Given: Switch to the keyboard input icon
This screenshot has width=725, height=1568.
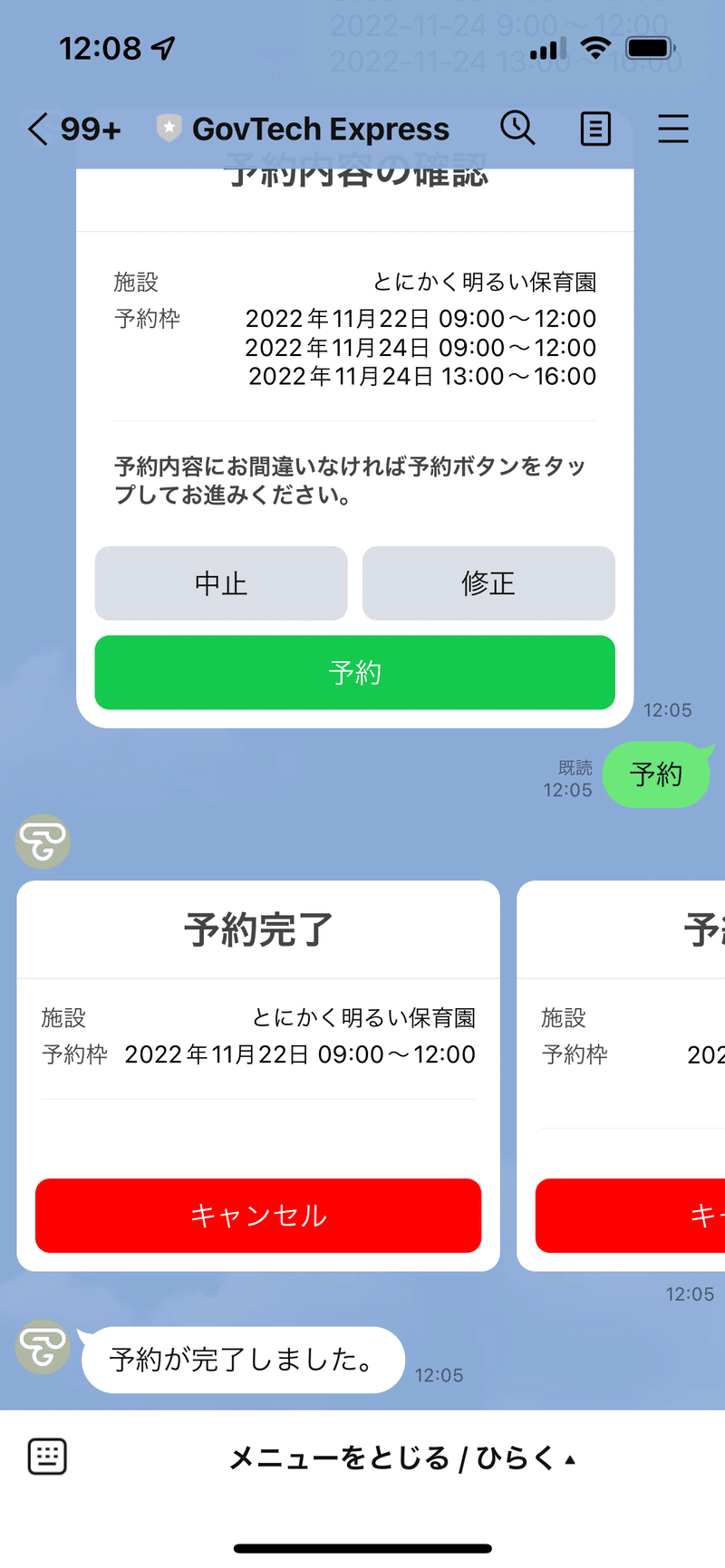Looking at the screenshot, I should 47,1457.
